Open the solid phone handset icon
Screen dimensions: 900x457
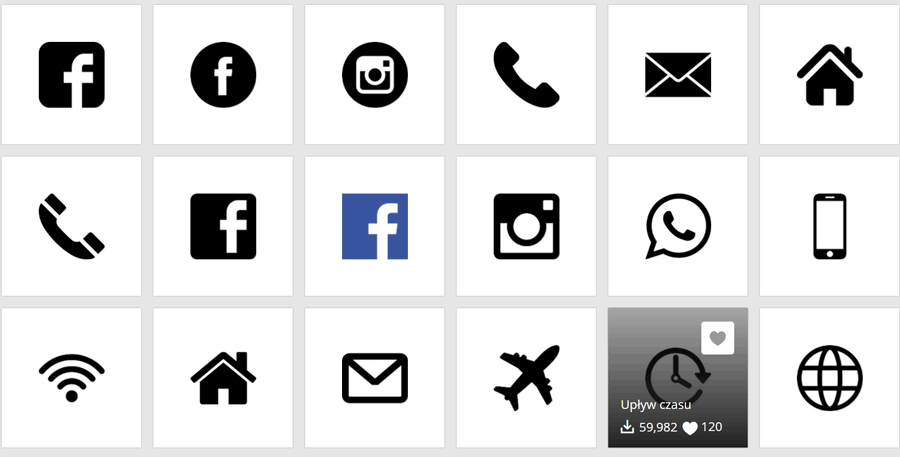(526, 75)
